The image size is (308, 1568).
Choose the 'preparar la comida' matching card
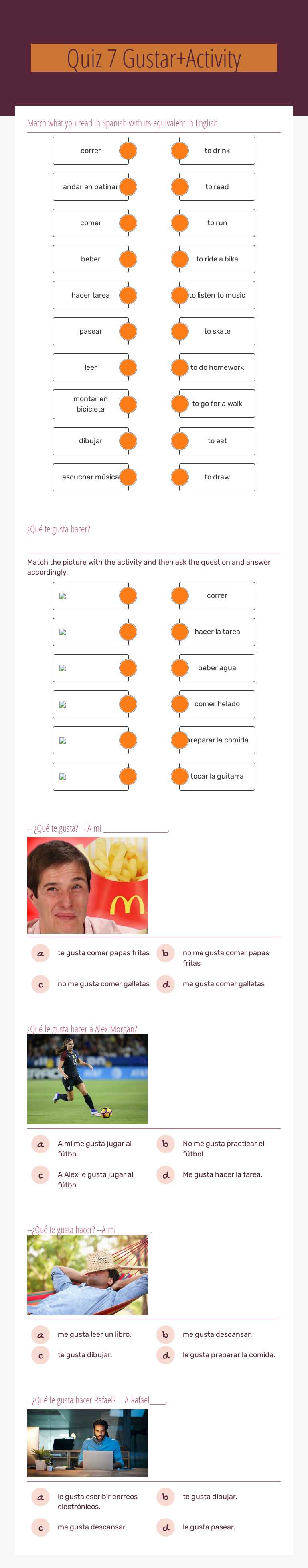[x=217, y=741]
